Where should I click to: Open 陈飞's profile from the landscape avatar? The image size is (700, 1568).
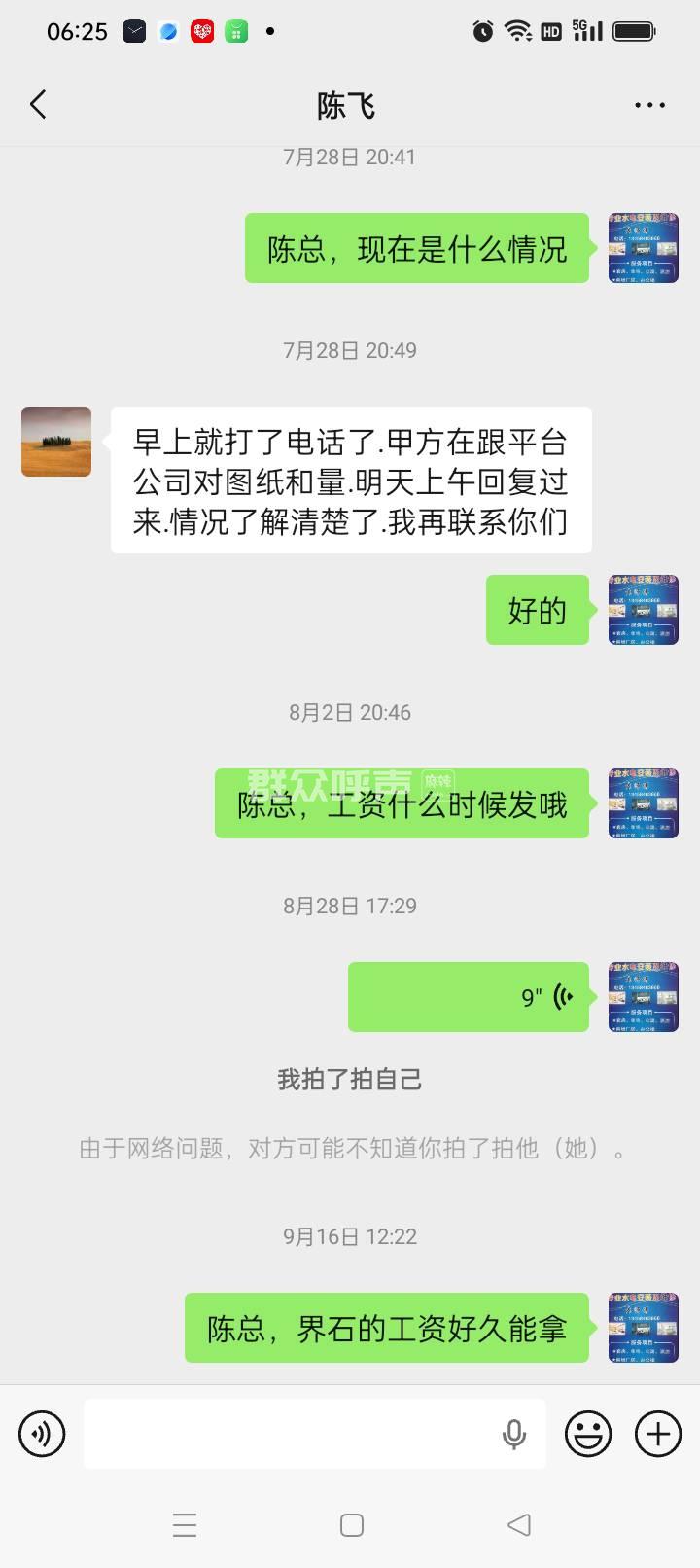tap(56, 442)
